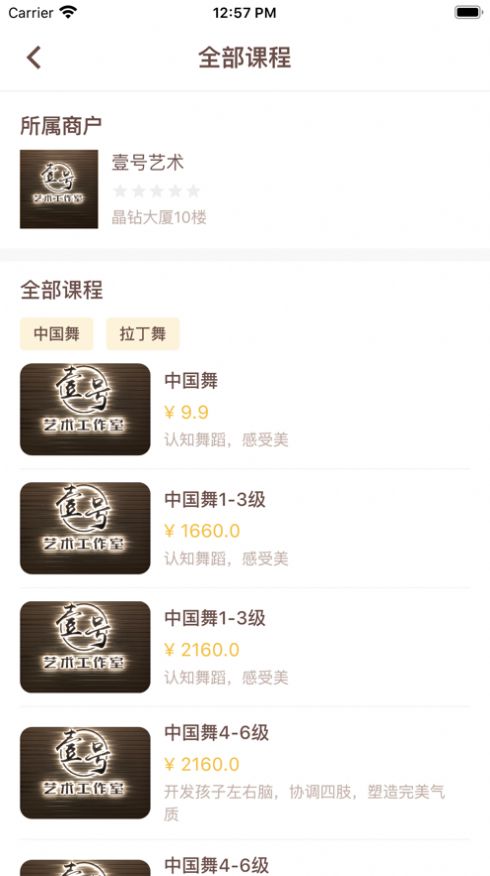Select the 中国舞 filter chip

56,334
